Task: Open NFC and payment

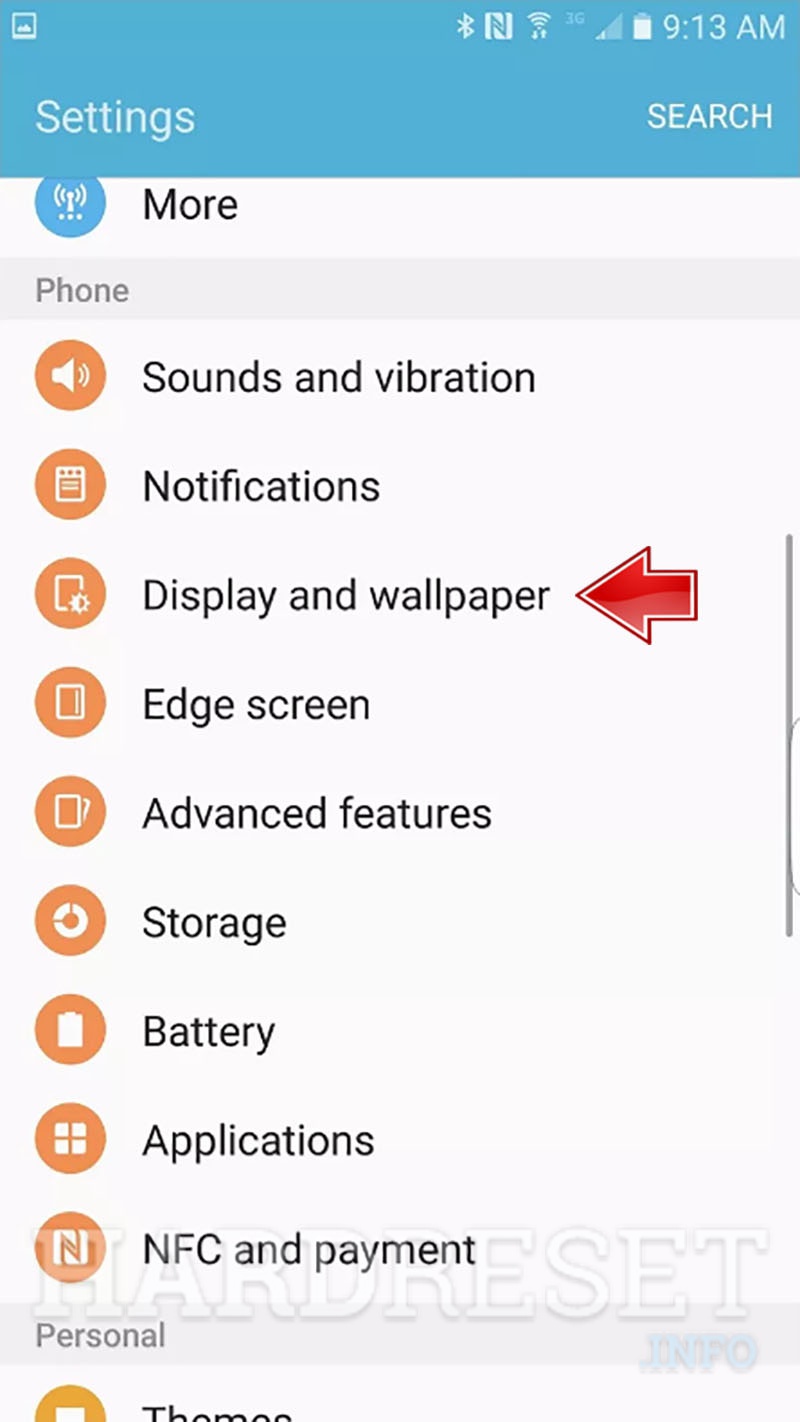Action: (308, 1250)
